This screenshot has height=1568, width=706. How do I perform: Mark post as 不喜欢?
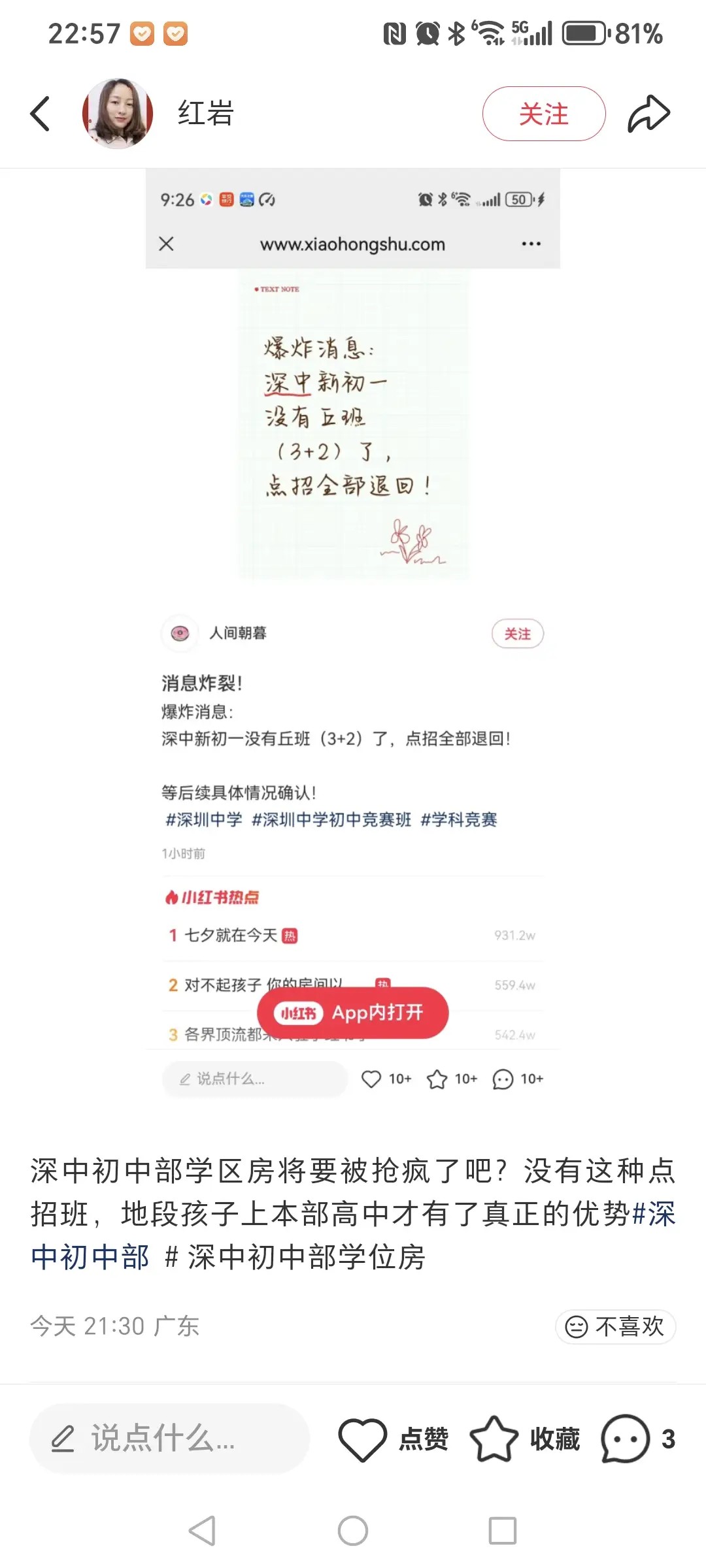coord(615,1326)
